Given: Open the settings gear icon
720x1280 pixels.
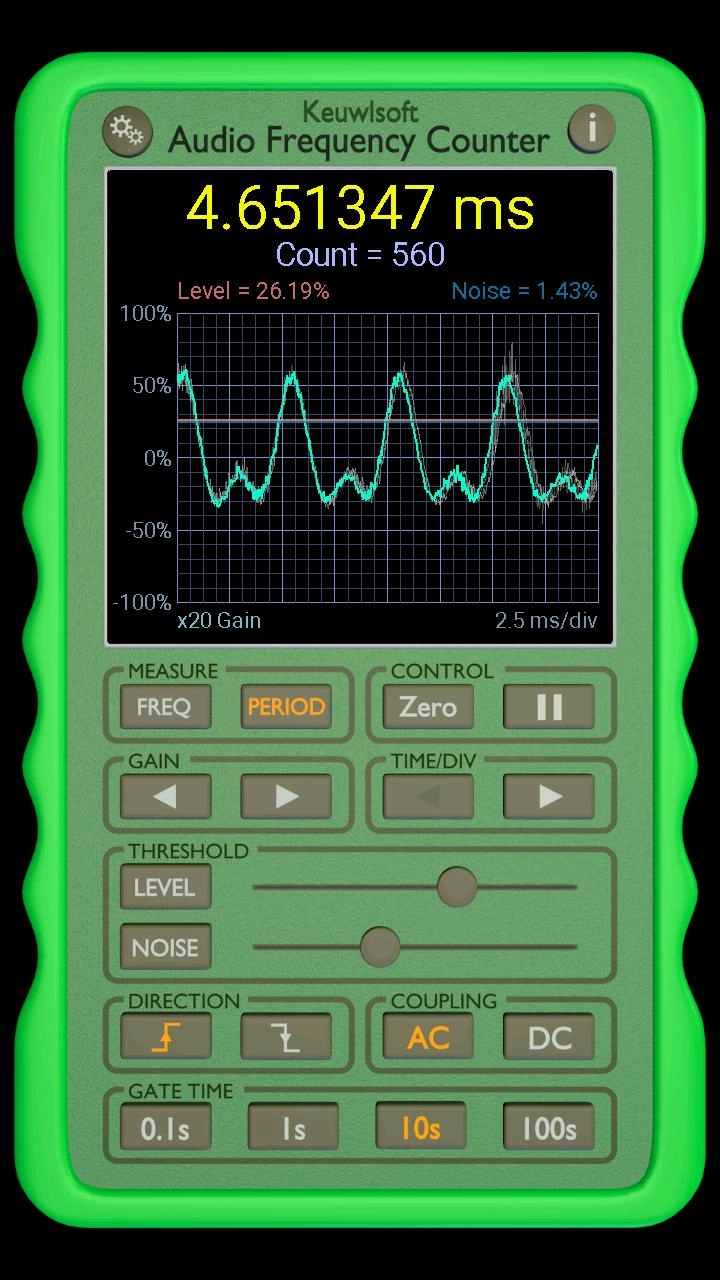Looking at the screenshot, I should coord(127,132).
